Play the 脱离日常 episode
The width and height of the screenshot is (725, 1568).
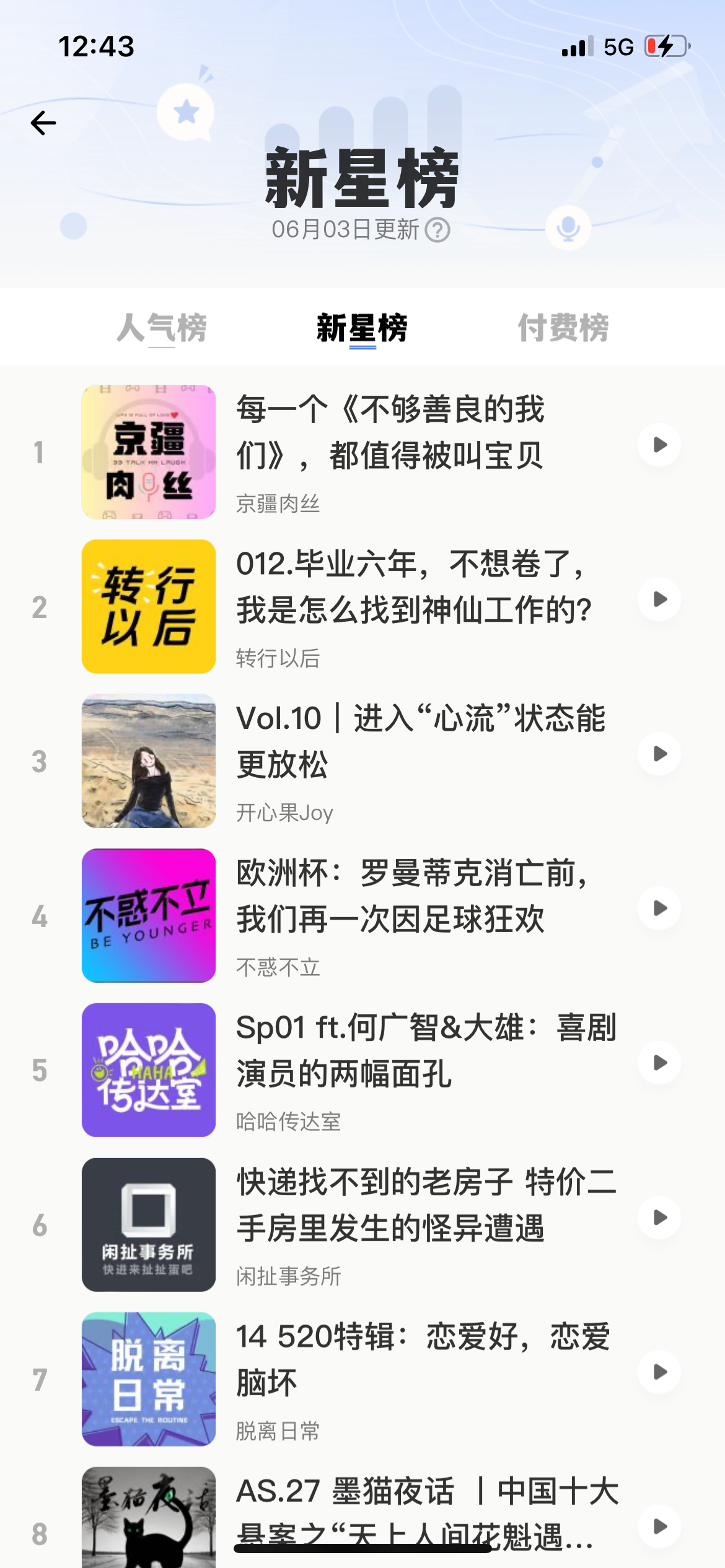click(659, 1372)
